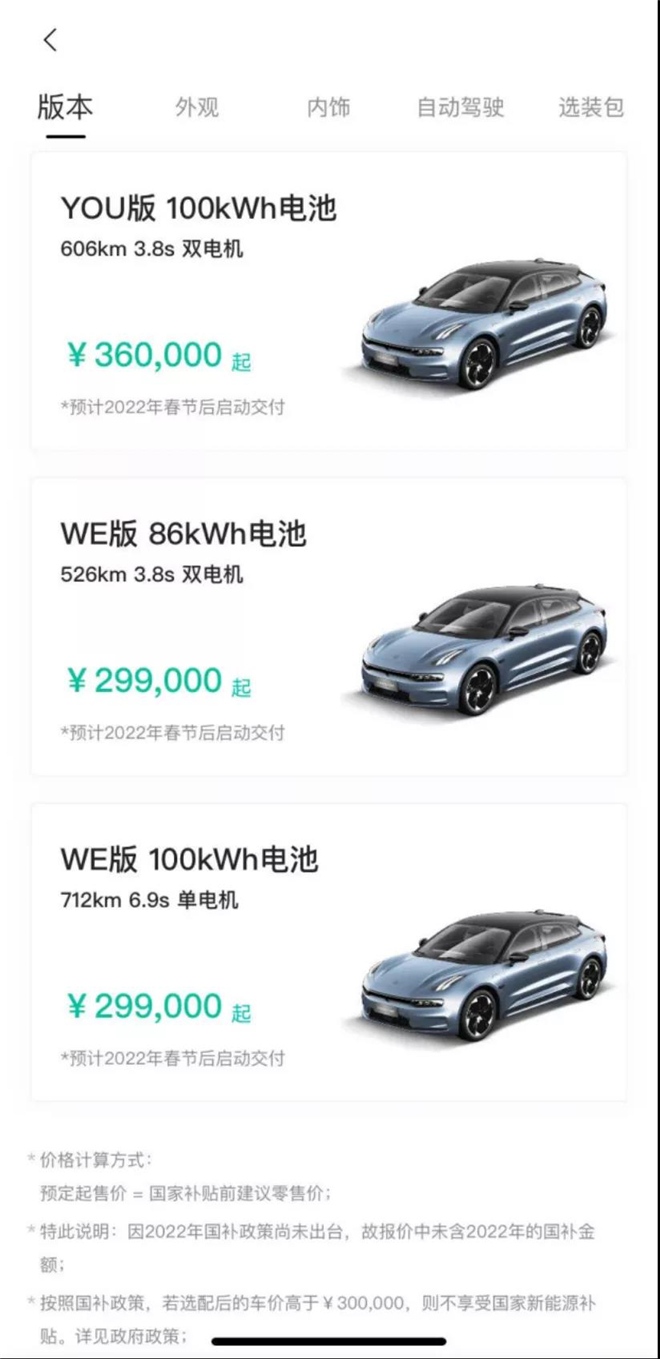
Task: Select the YOU版 100kWh电池 card
Action: point(329,301)
